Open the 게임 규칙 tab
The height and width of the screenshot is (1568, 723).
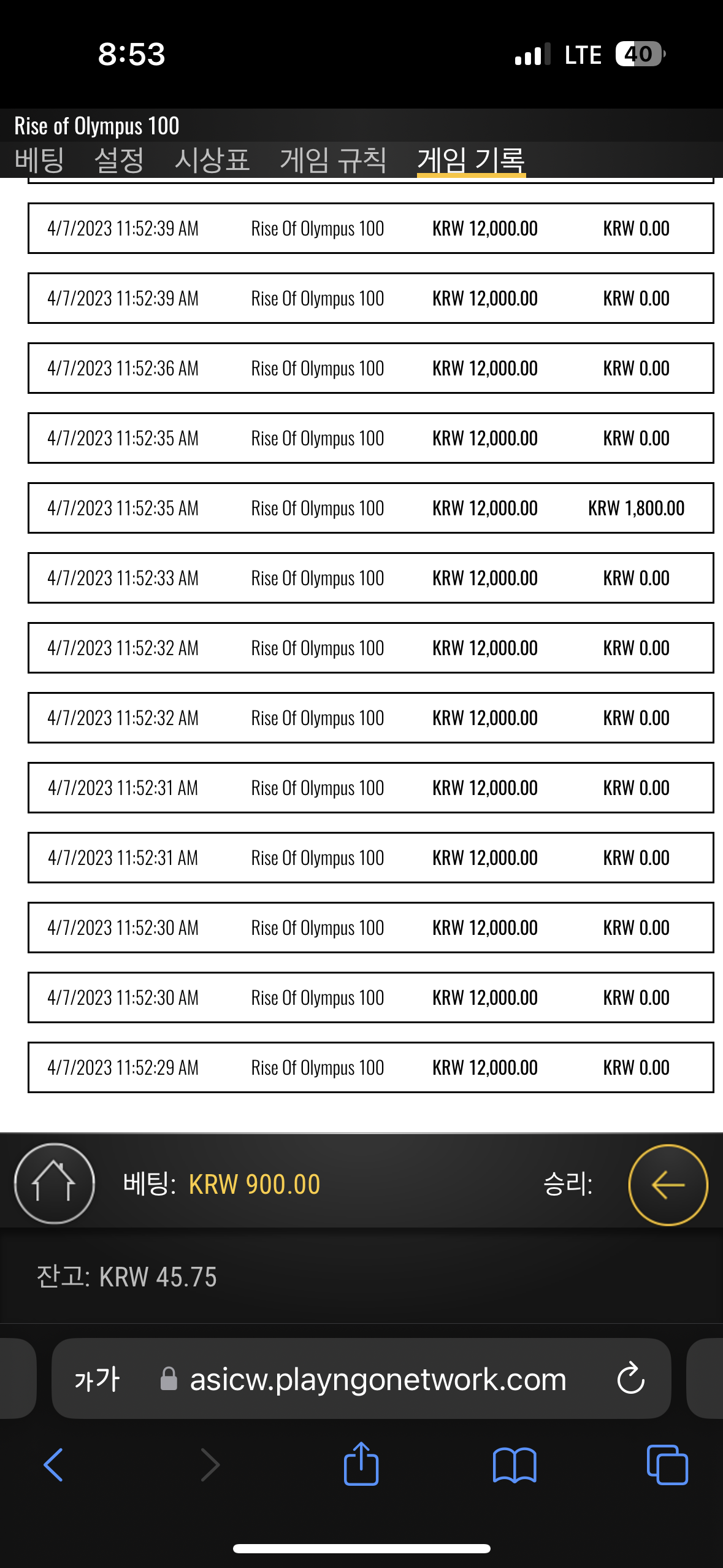[333, 161]
